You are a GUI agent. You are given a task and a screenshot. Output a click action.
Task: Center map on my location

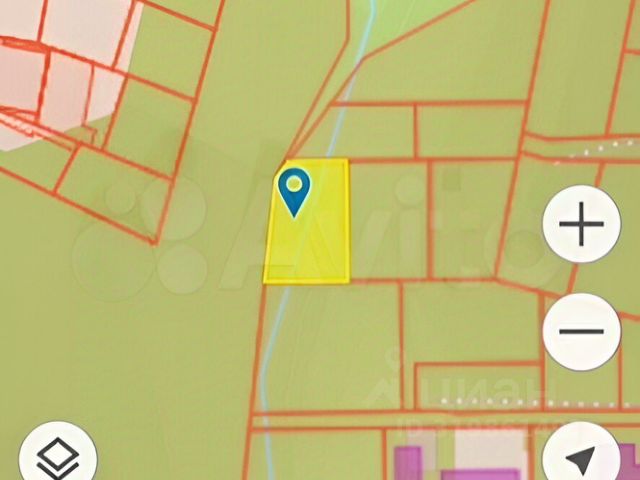[581, 460]
